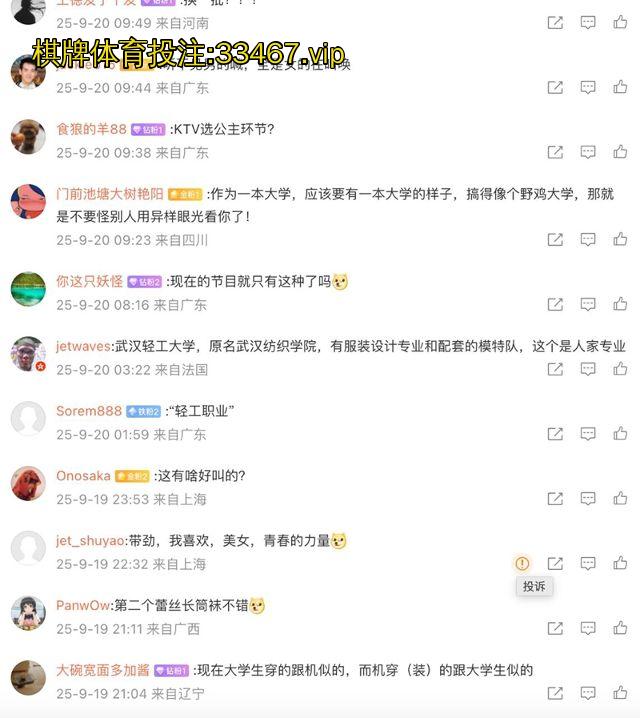Forward the comment by 门前池塘大树艳阳
The height and width of the screenshot is (718, 640).
point(555,240)
